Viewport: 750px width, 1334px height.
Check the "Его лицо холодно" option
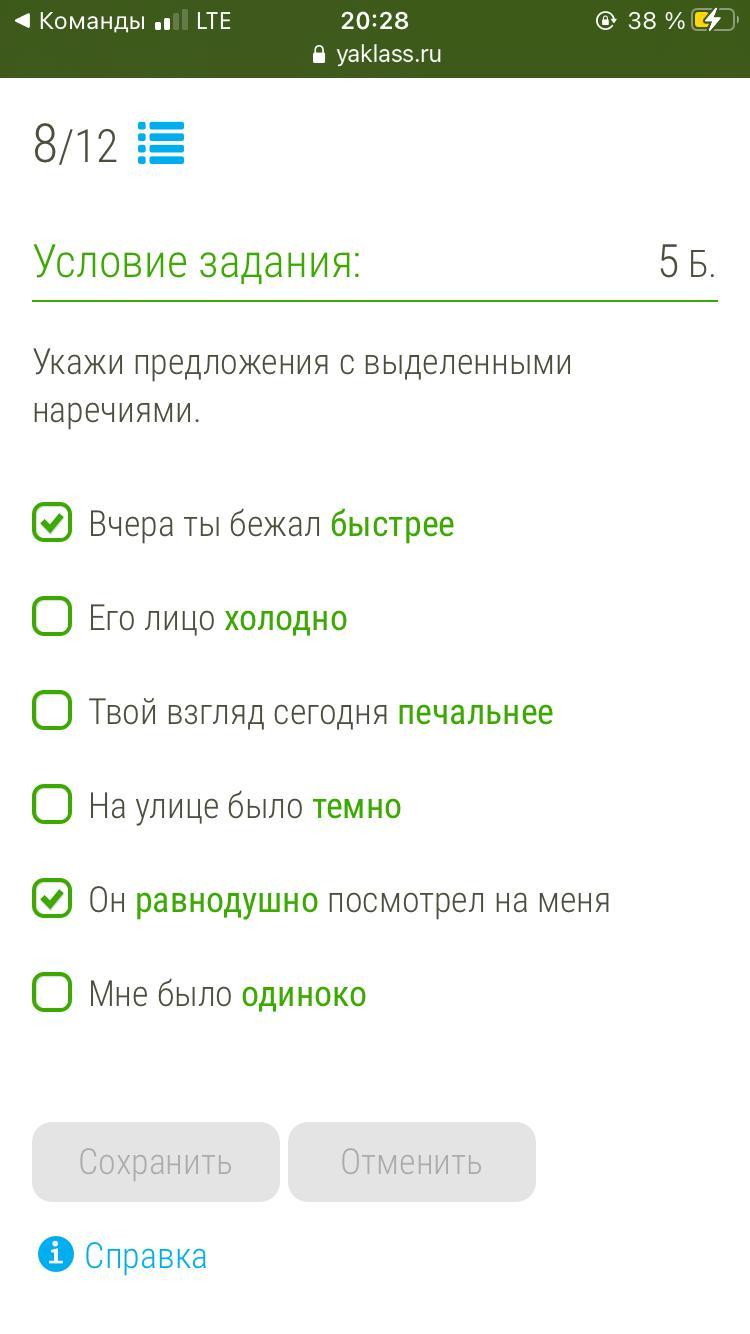[x=52, y=617]
